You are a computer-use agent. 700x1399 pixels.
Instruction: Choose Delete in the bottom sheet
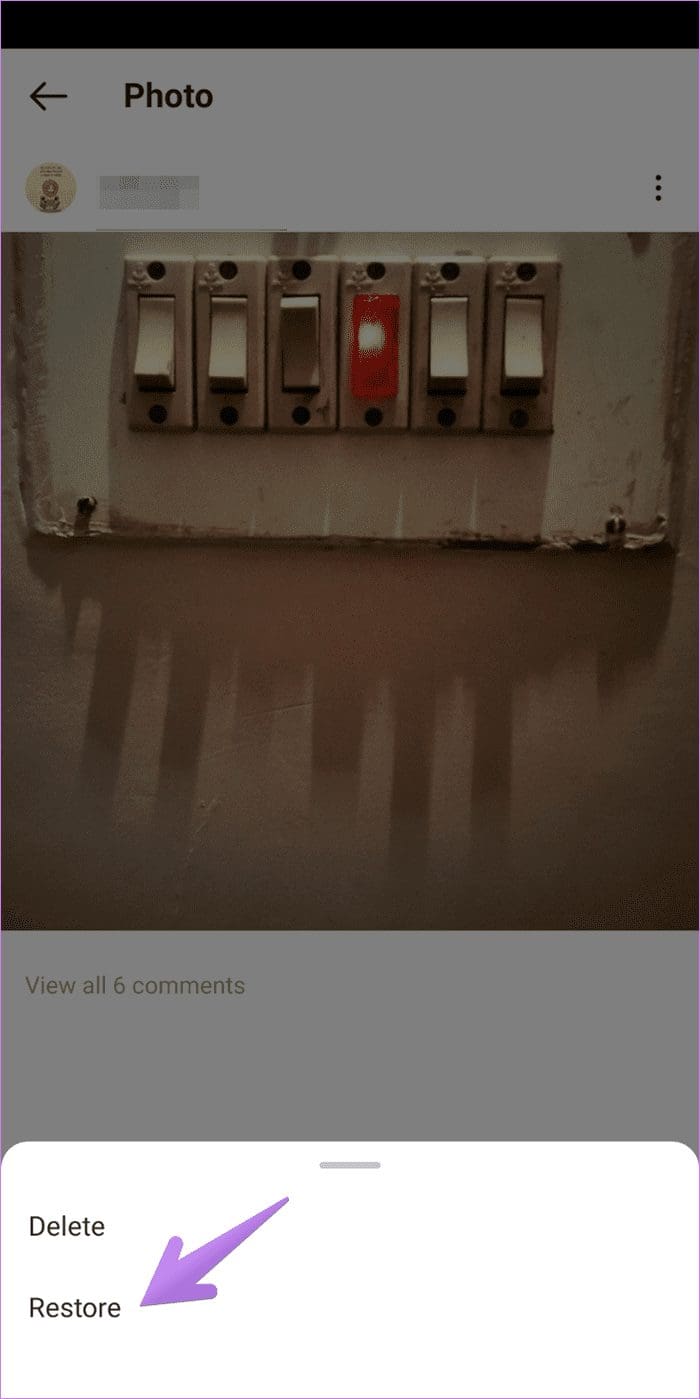point(67,1226)
